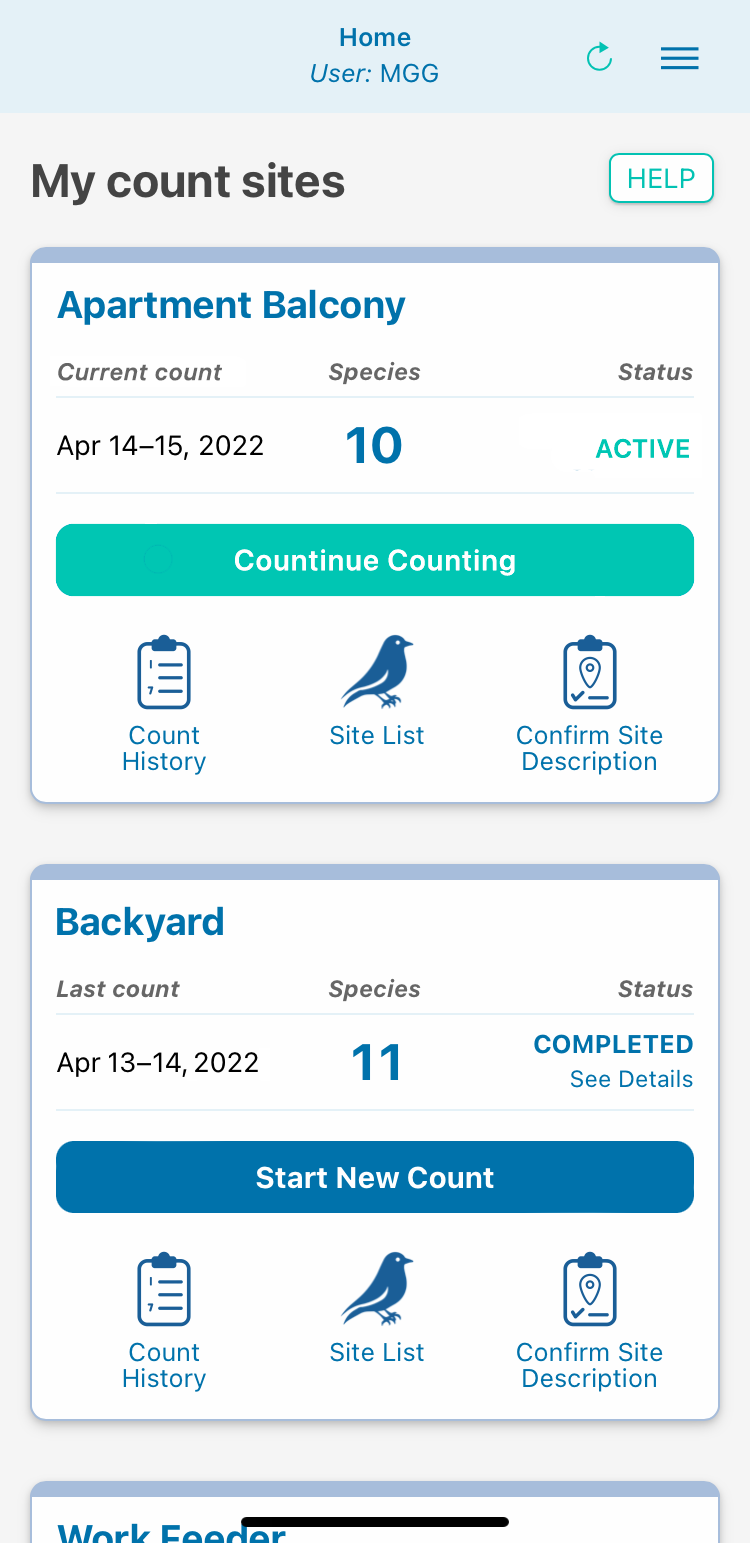This screenshot has width=750, height=1543.
Task: Tap the HELP button
Action: (661, 179)
